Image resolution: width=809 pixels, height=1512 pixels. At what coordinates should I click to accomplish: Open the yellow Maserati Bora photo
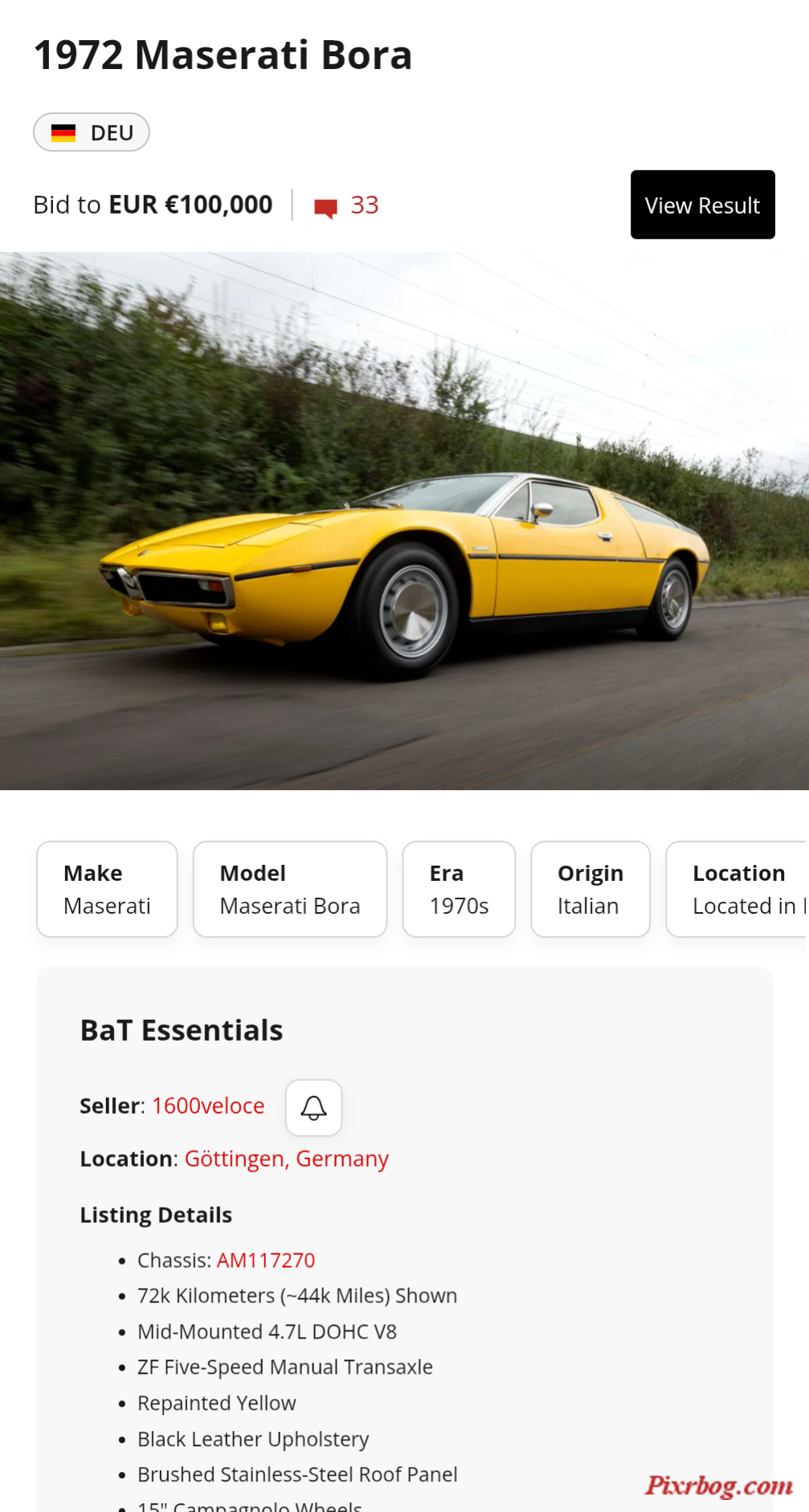coord(404,521)
